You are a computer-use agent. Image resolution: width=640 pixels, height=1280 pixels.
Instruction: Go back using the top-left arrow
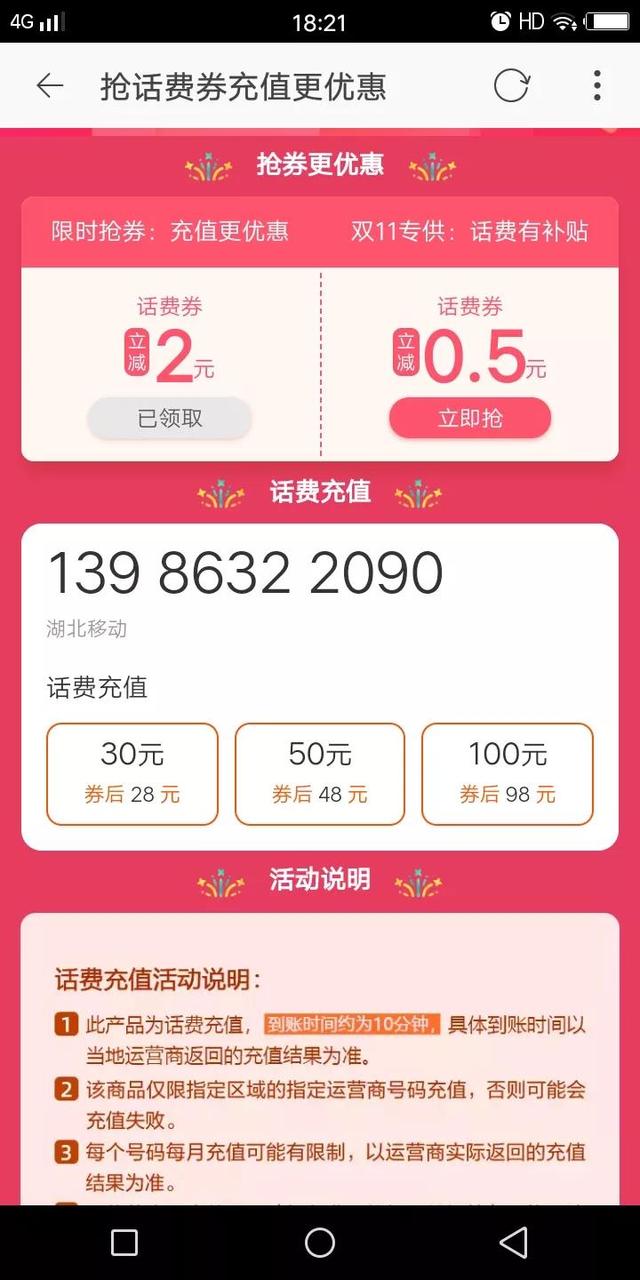coord(49,86)
